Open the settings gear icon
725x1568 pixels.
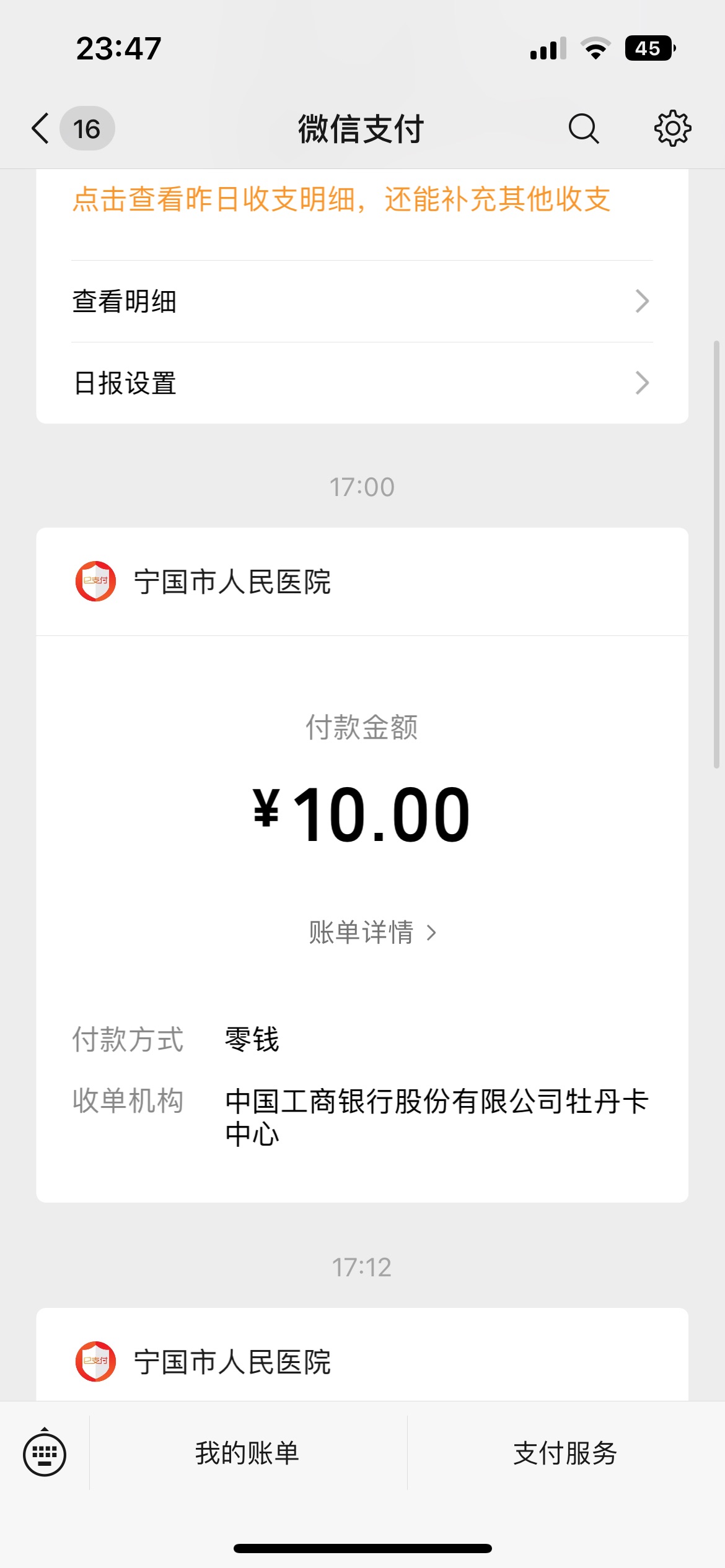pyautogui.click(x=672, y=129)
